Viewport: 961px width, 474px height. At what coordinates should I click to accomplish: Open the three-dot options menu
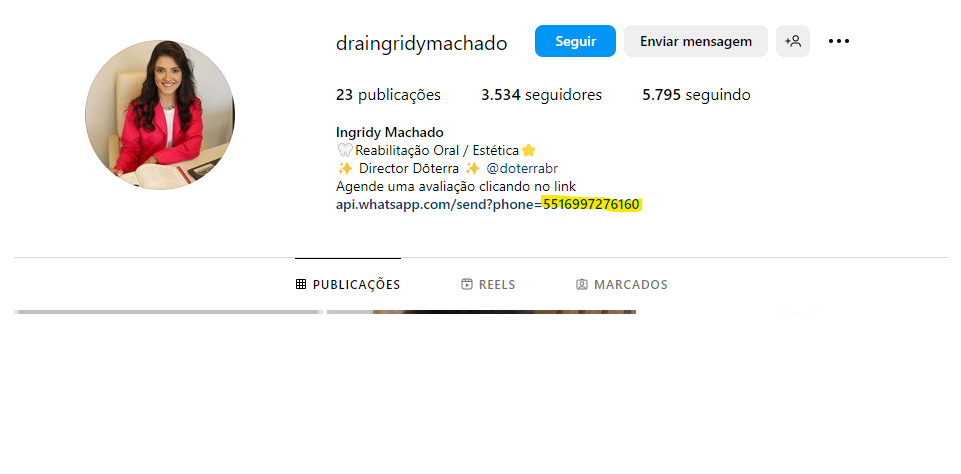(839, 41)
